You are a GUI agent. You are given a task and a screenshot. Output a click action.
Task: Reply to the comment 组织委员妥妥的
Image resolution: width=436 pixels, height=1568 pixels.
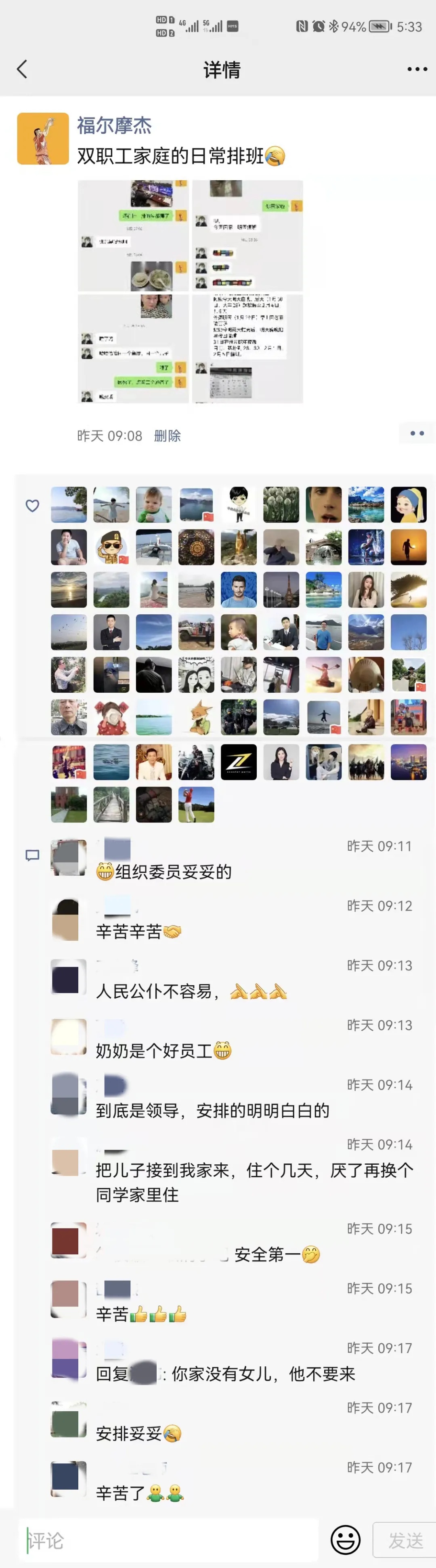point(173,872)
